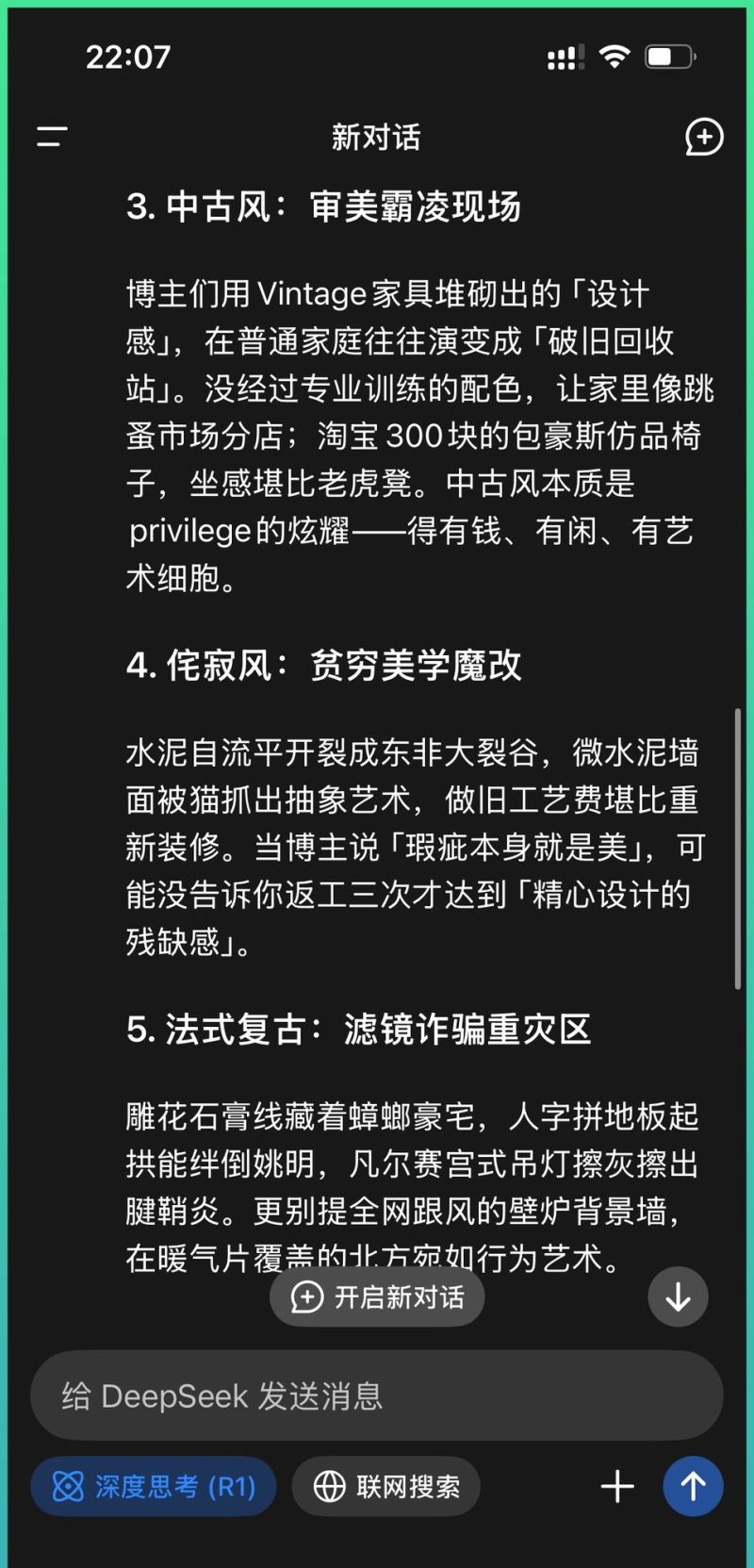Image resolution: width=754 pixels, height=1568 pixels.
Task: Tap the plus icon next to send
Action: pos(617,1486)
